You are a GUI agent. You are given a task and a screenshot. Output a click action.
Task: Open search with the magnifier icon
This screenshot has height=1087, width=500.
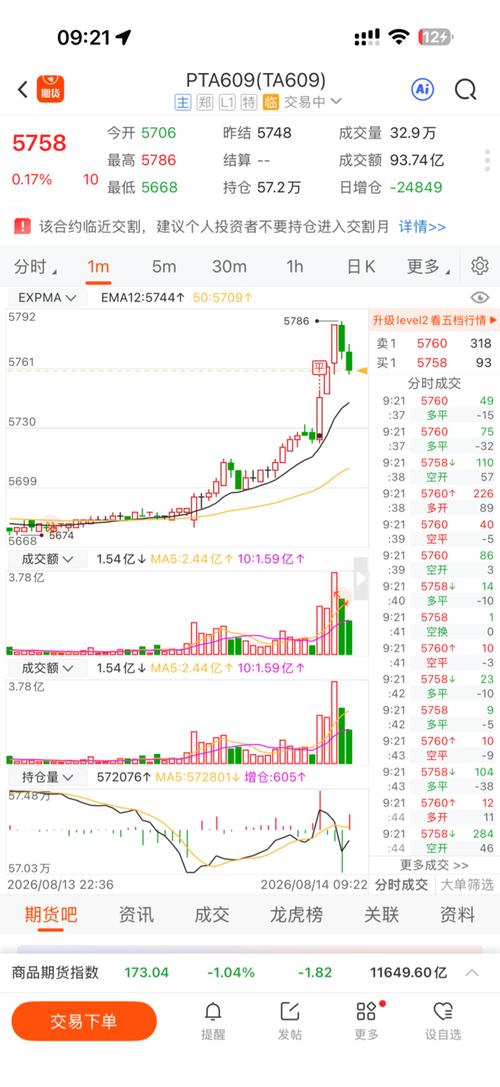click(x=465, y=89)
